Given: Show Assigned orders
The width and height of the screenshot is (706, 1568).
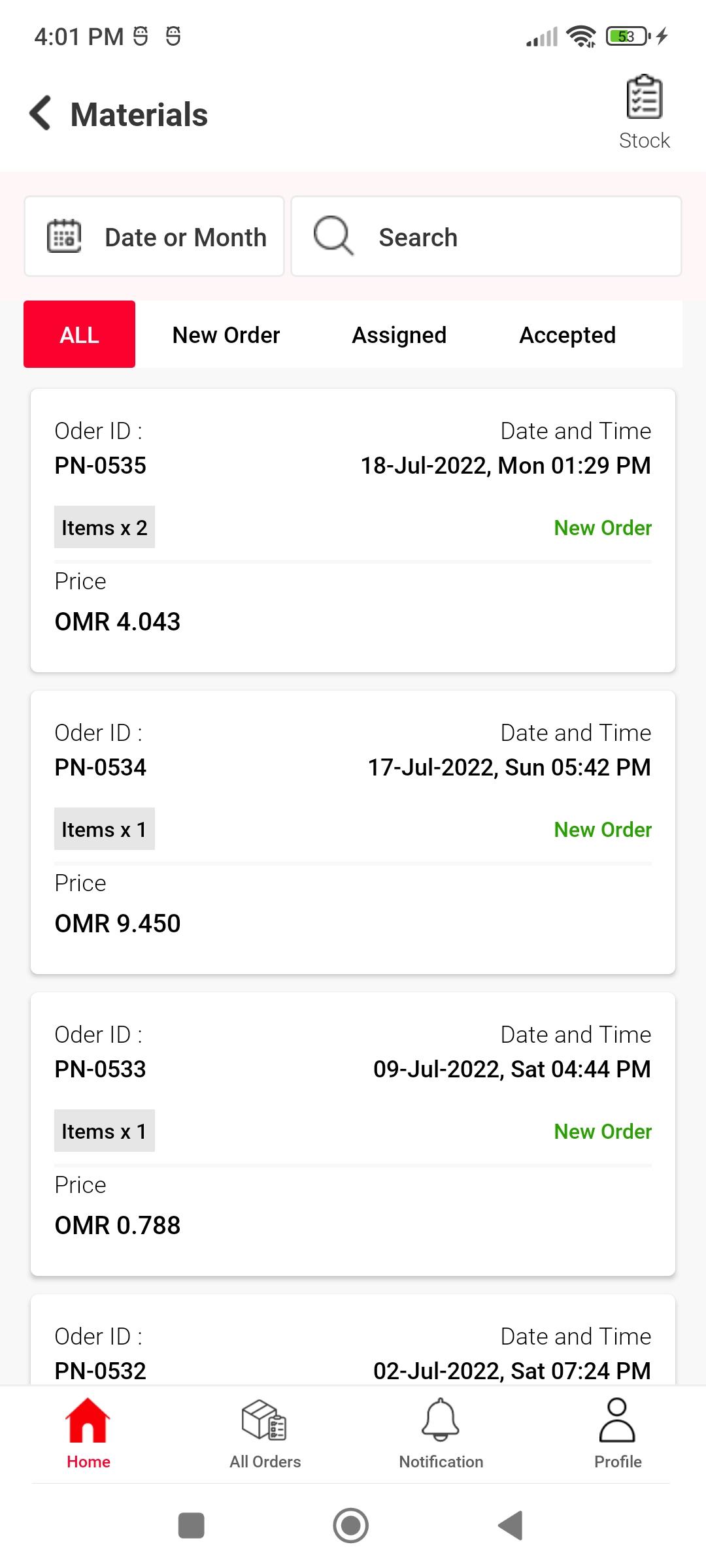Looking at the screenshot, I should pyautogui.click(x=399, y=335).
